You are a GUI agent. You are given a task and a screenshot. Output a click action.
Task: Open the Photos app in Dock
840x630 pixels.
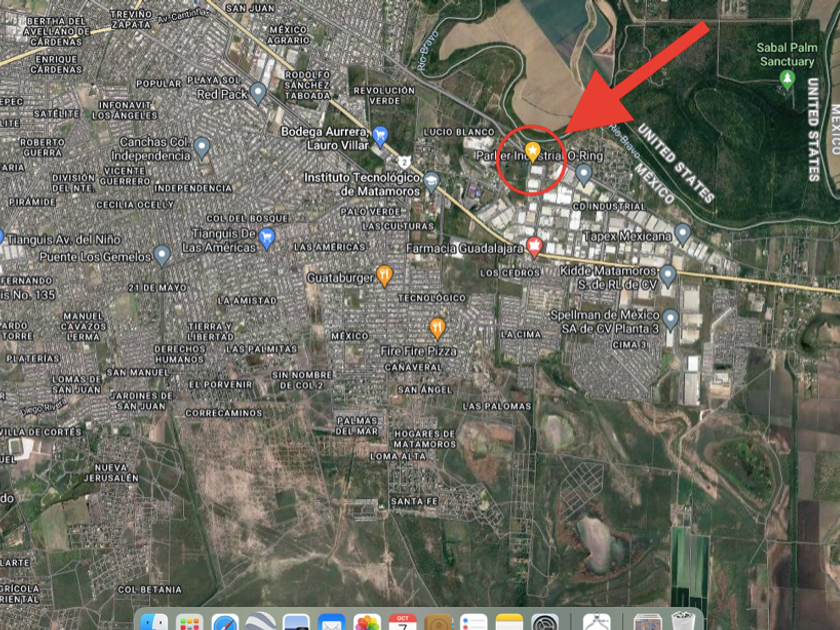(x=367, y=622)
